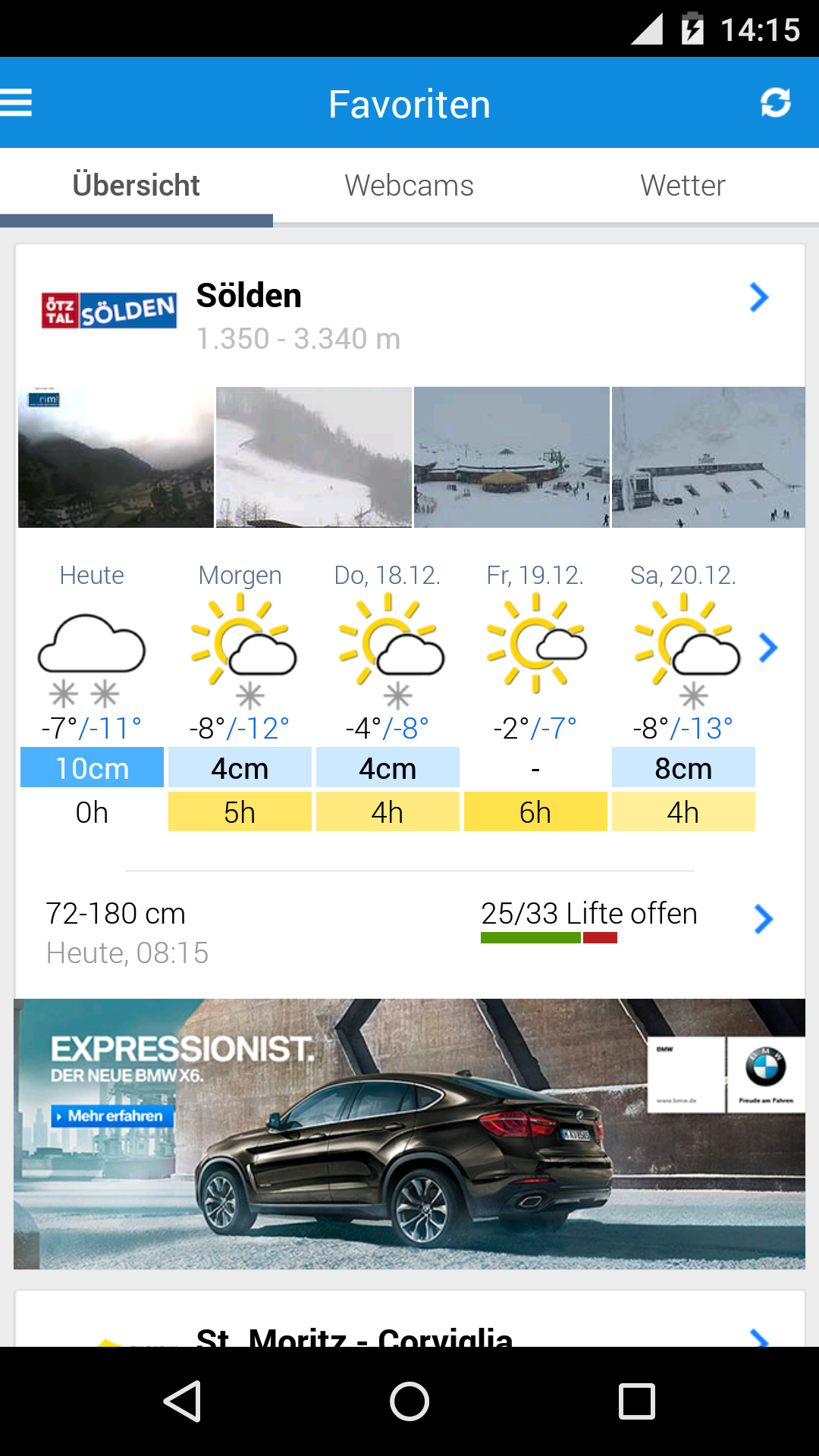Open the hamburger navigation menu
819x1456 pixels.
pyautogui.click(x=17, y=102)
